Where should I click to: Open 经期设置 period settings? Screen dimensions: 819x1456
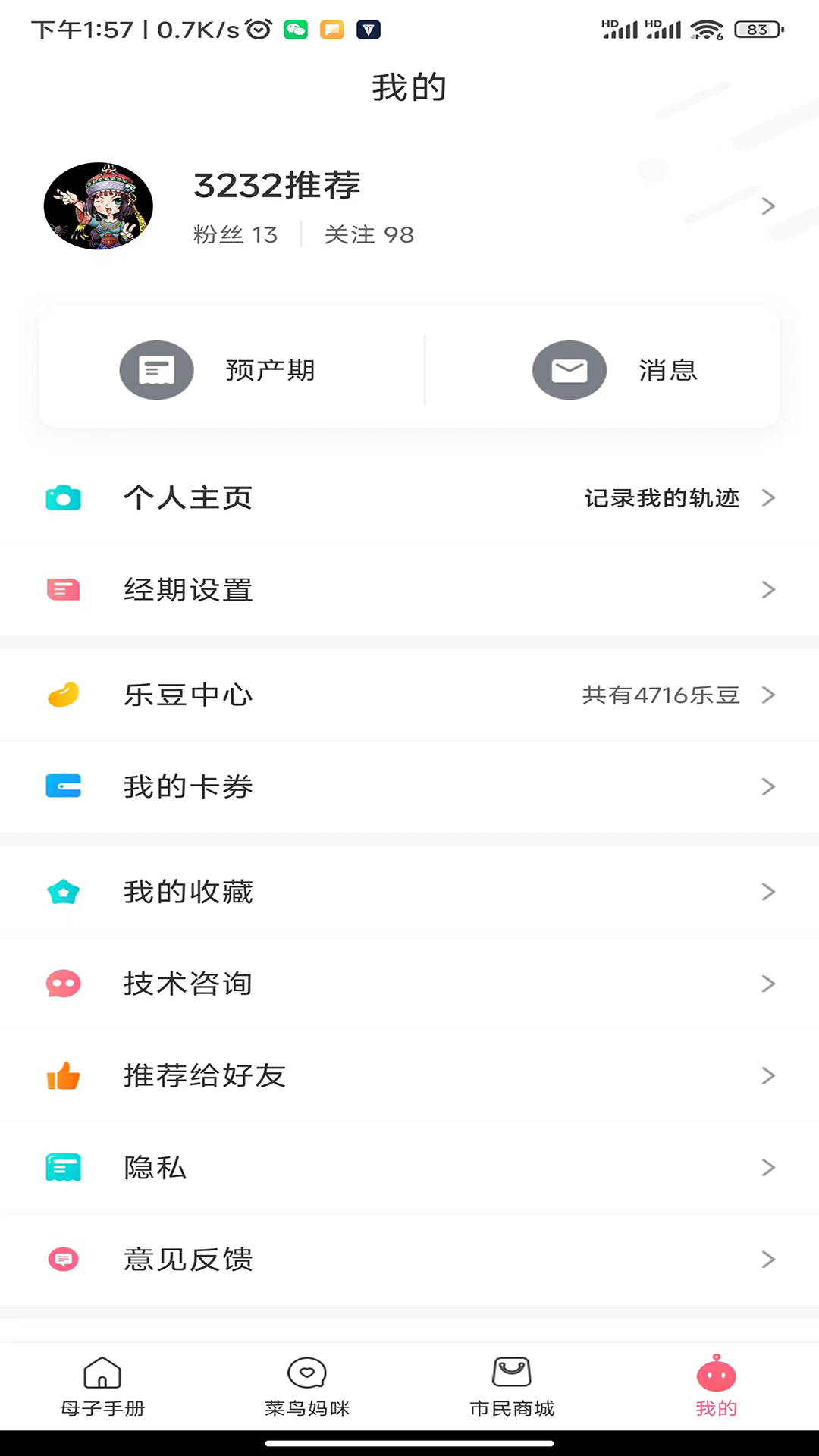click(409, 590)
